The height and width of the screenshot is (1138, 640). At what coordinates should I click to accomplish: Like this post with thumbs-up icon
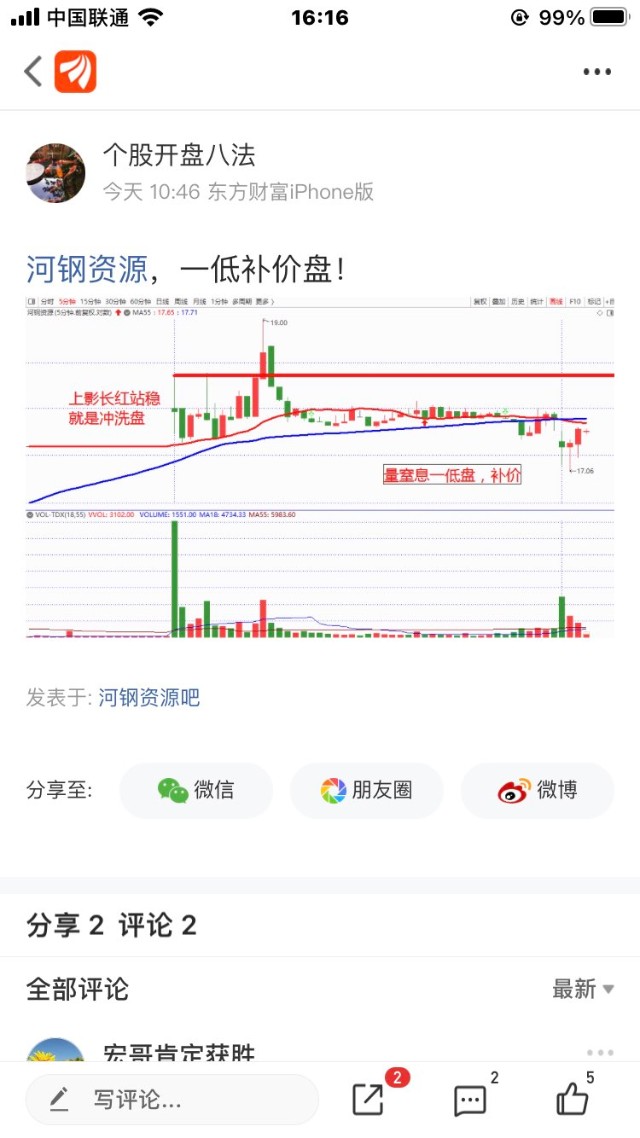(572, 1099)
